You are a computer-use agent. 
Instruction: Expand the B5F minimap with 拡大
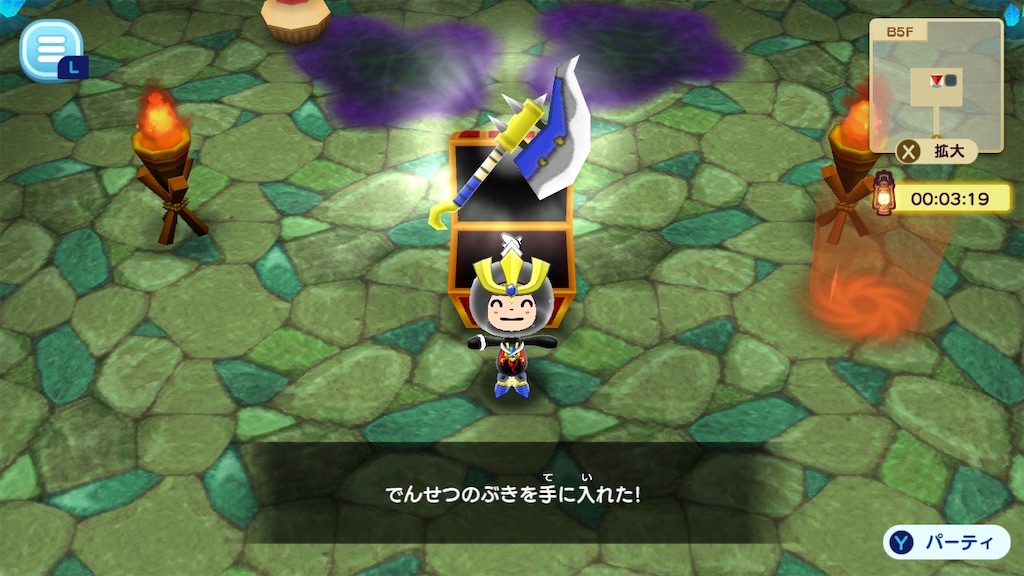pos(936,152)
